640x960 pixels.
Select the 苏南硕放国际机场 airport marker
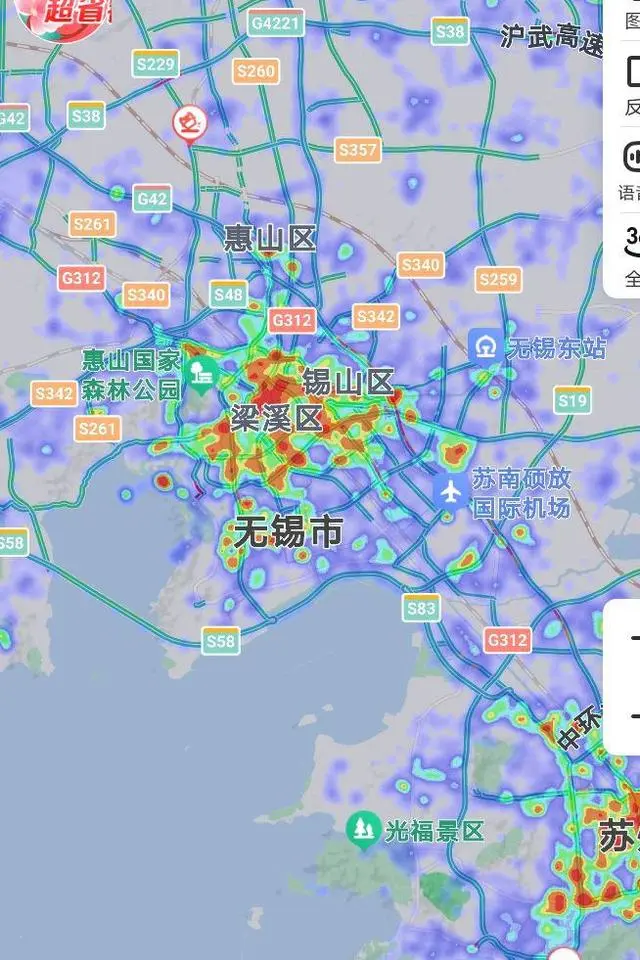451,491
